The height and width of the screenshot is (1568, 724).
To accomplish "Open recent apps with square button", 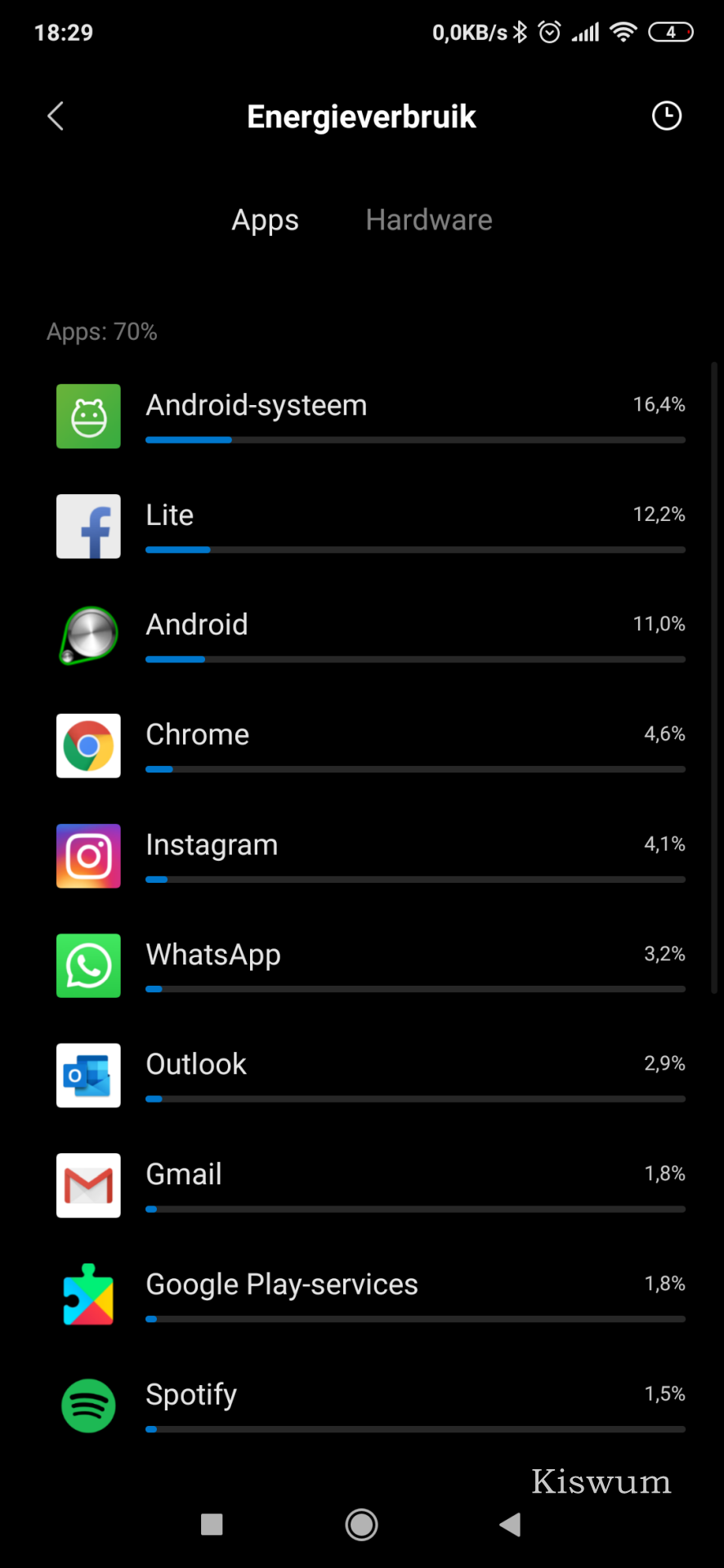I will 212,1524.
